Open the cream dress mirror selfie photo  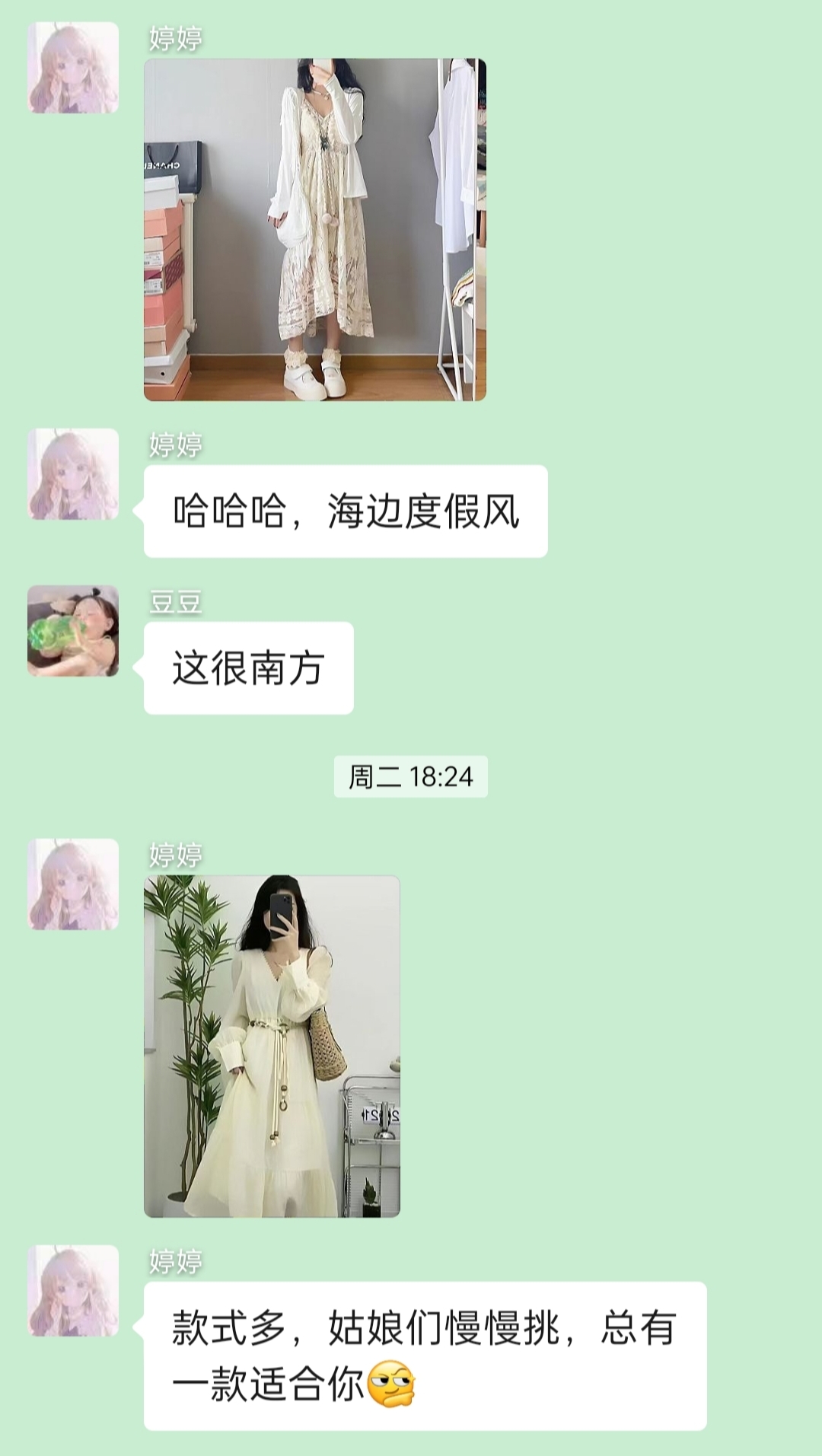coord(272,1046)
